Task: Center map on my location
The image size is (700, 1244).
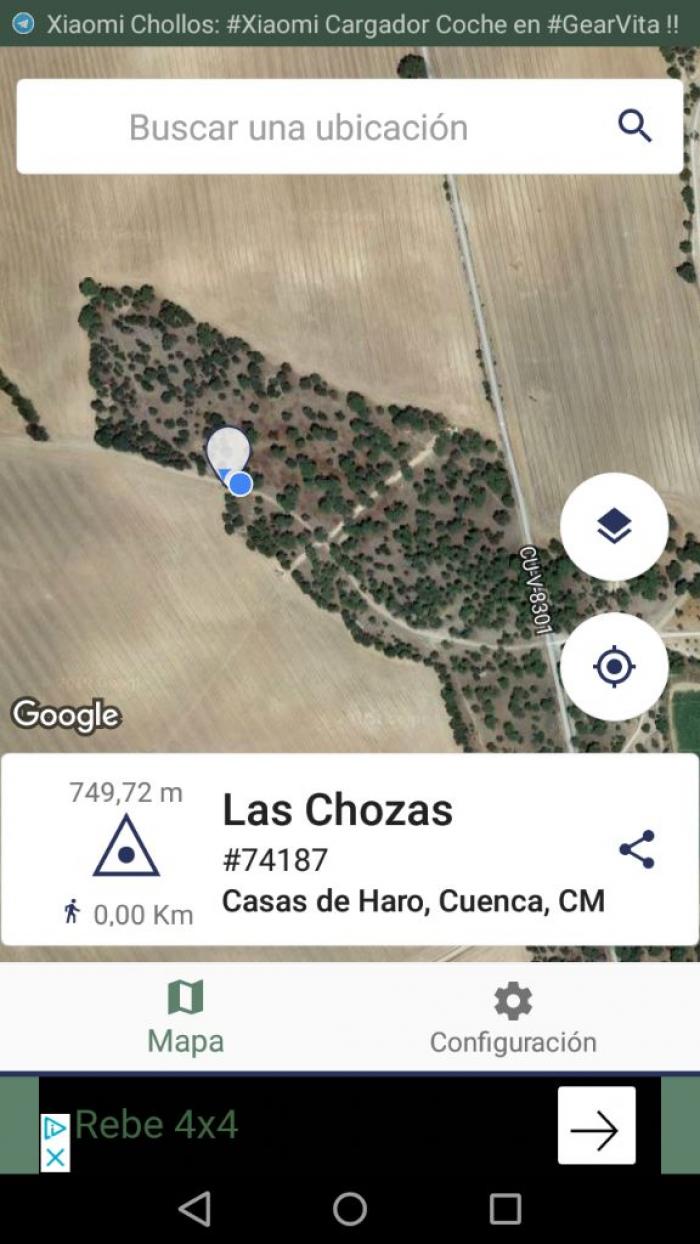Action: [614, 666]
